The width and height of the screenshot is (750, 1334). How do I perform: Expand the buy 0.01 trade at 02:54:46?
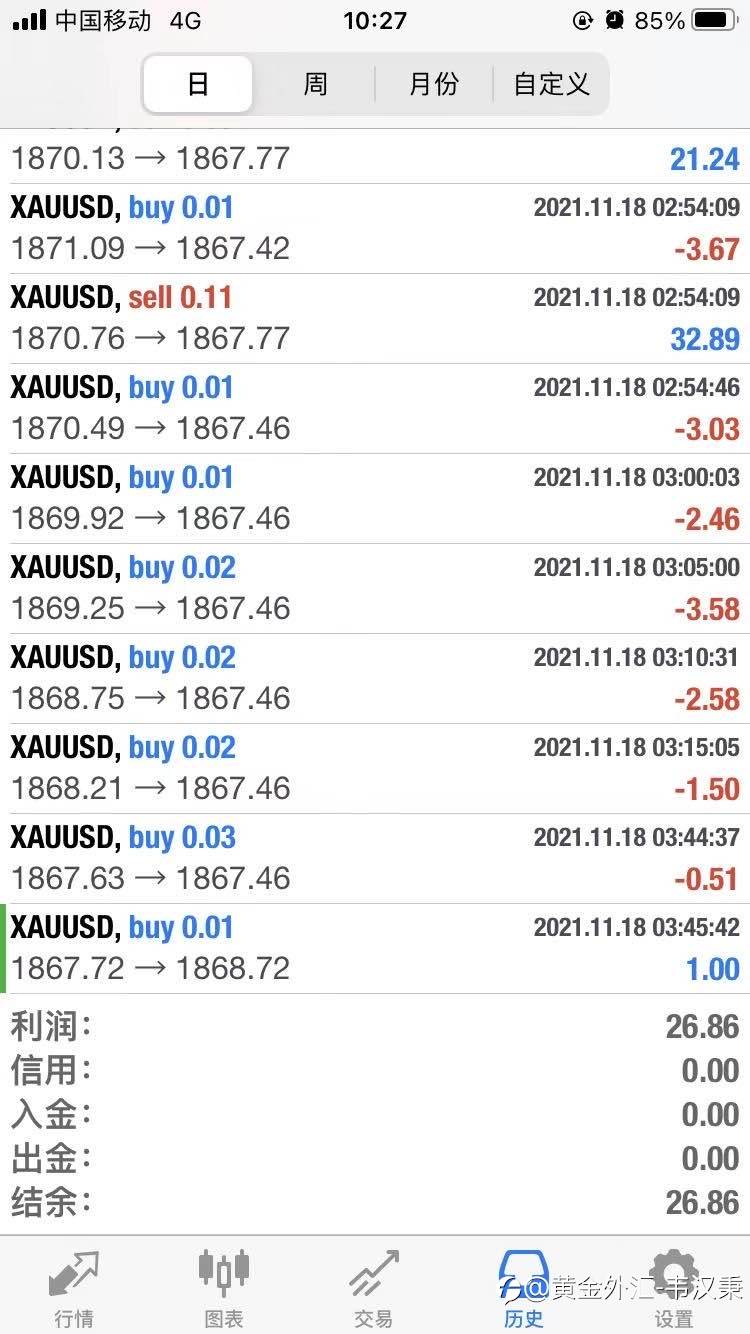click(x=375, y=409)
